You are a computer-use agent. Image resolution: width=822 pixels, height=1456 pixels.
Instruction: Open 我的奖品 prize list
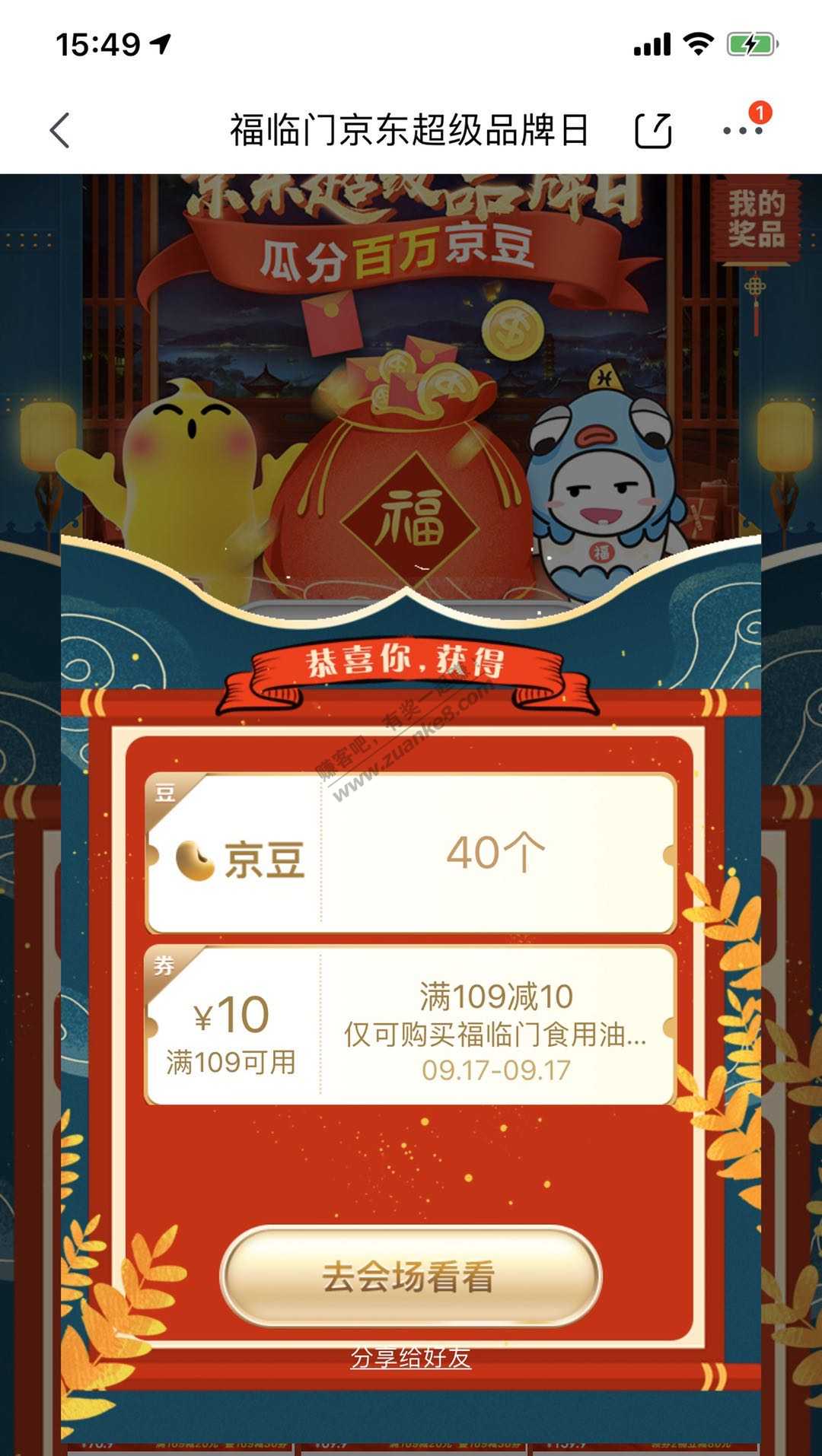[x=755, y=221]
